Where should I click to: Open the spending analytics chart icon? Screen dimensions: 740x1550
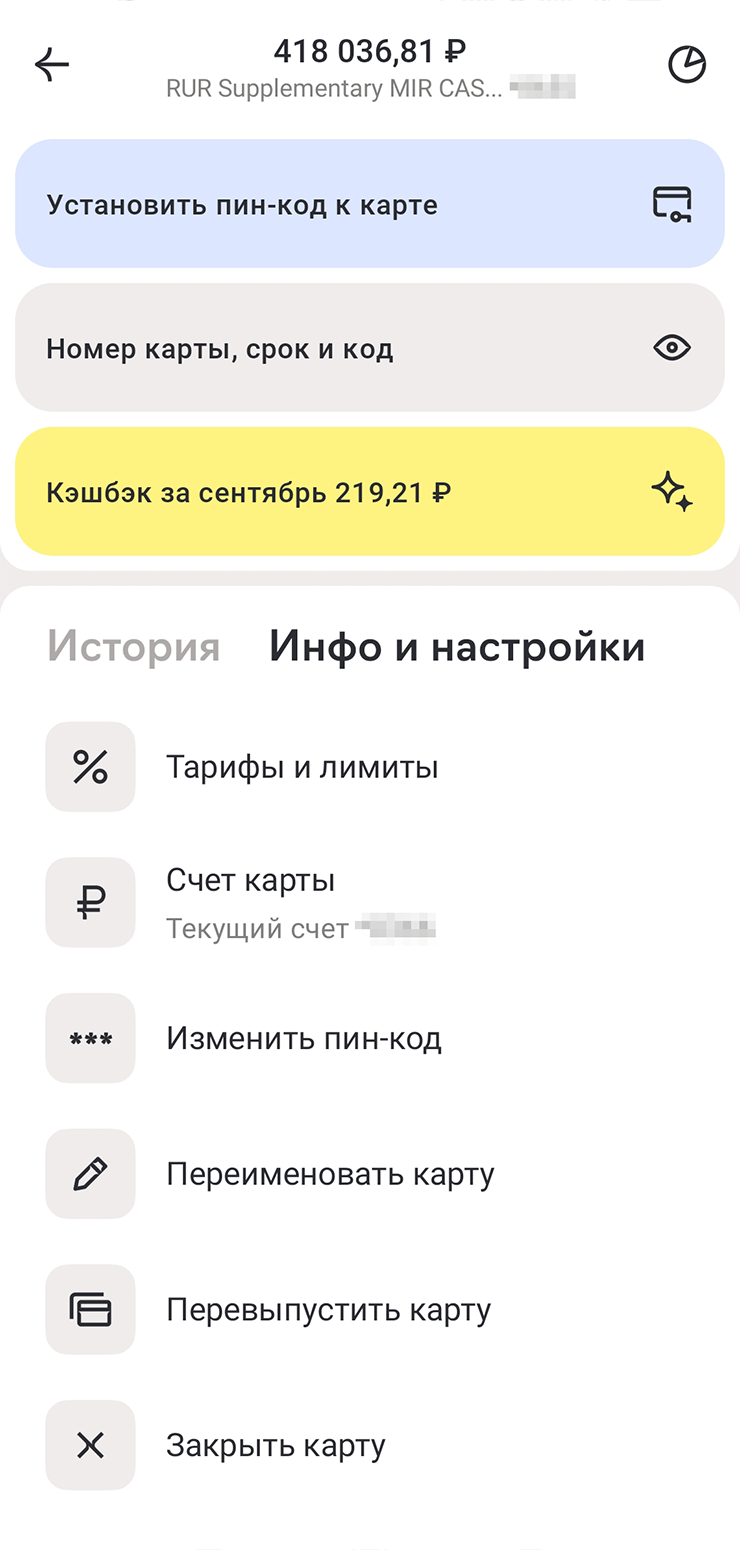tap(686, 65)
